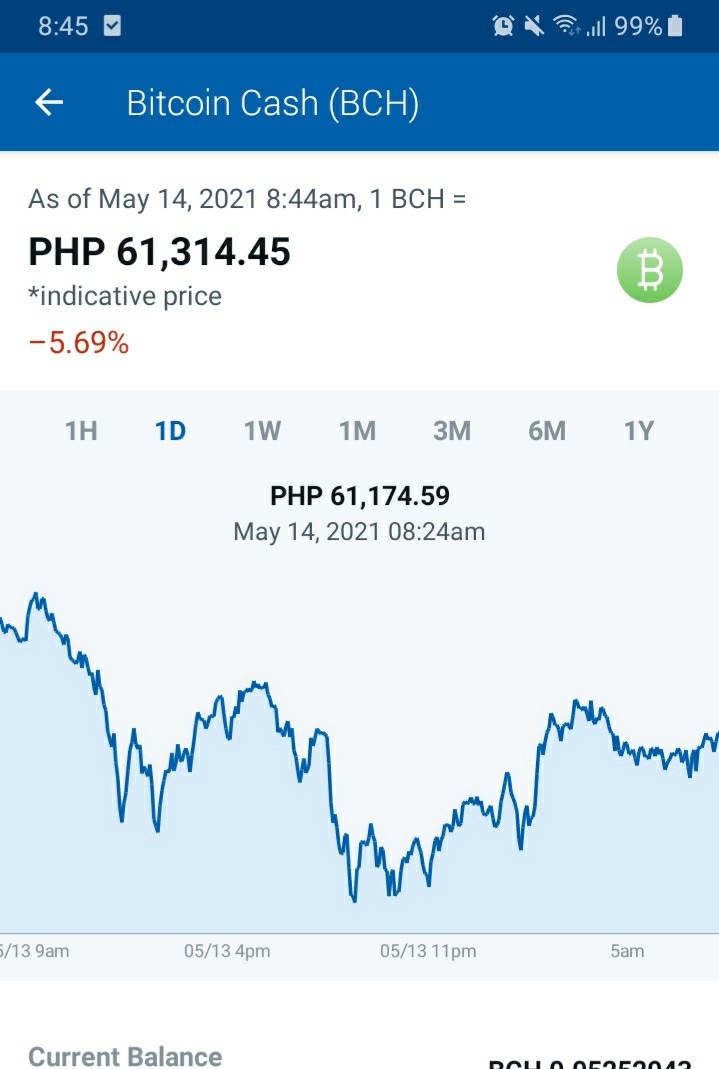View the 3M price history
Image resolution: width=719 pixels, height=1069 pixels.
click(452, 431)
